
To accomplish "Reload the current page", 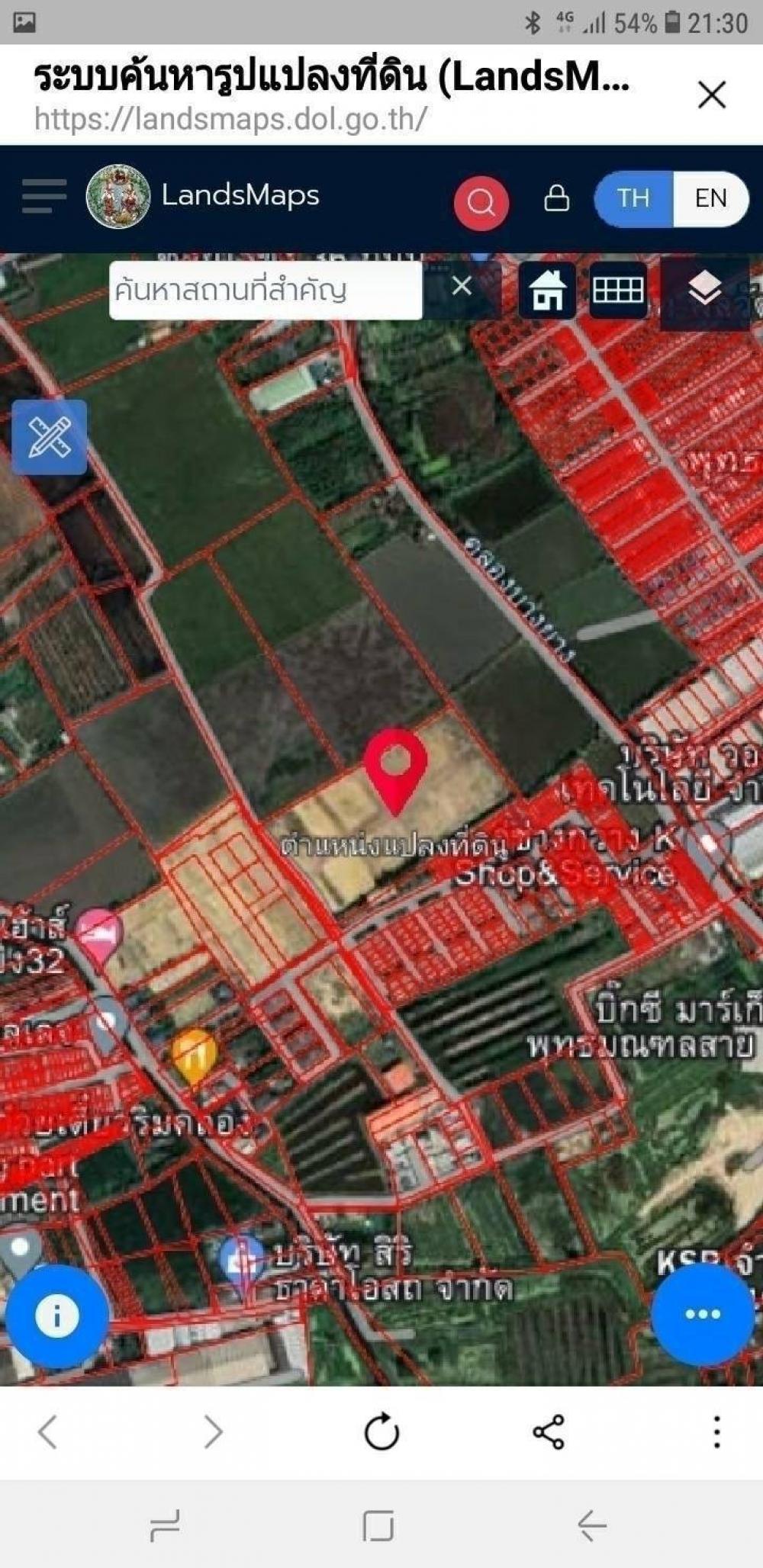I will (x=381, y=1431).
